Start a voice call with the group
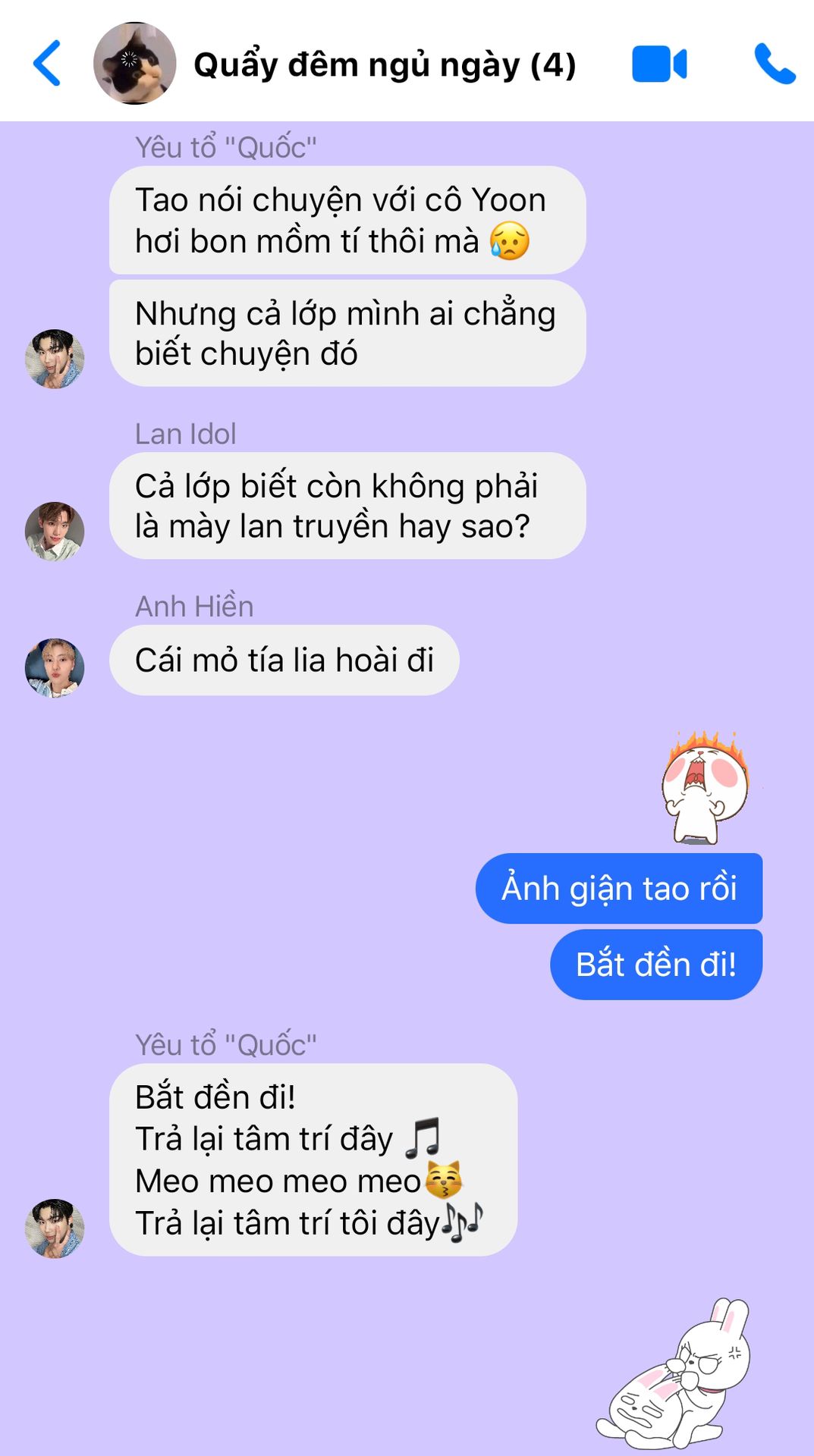The height and width of the screenshot is (1456, 814). point(774,64)
